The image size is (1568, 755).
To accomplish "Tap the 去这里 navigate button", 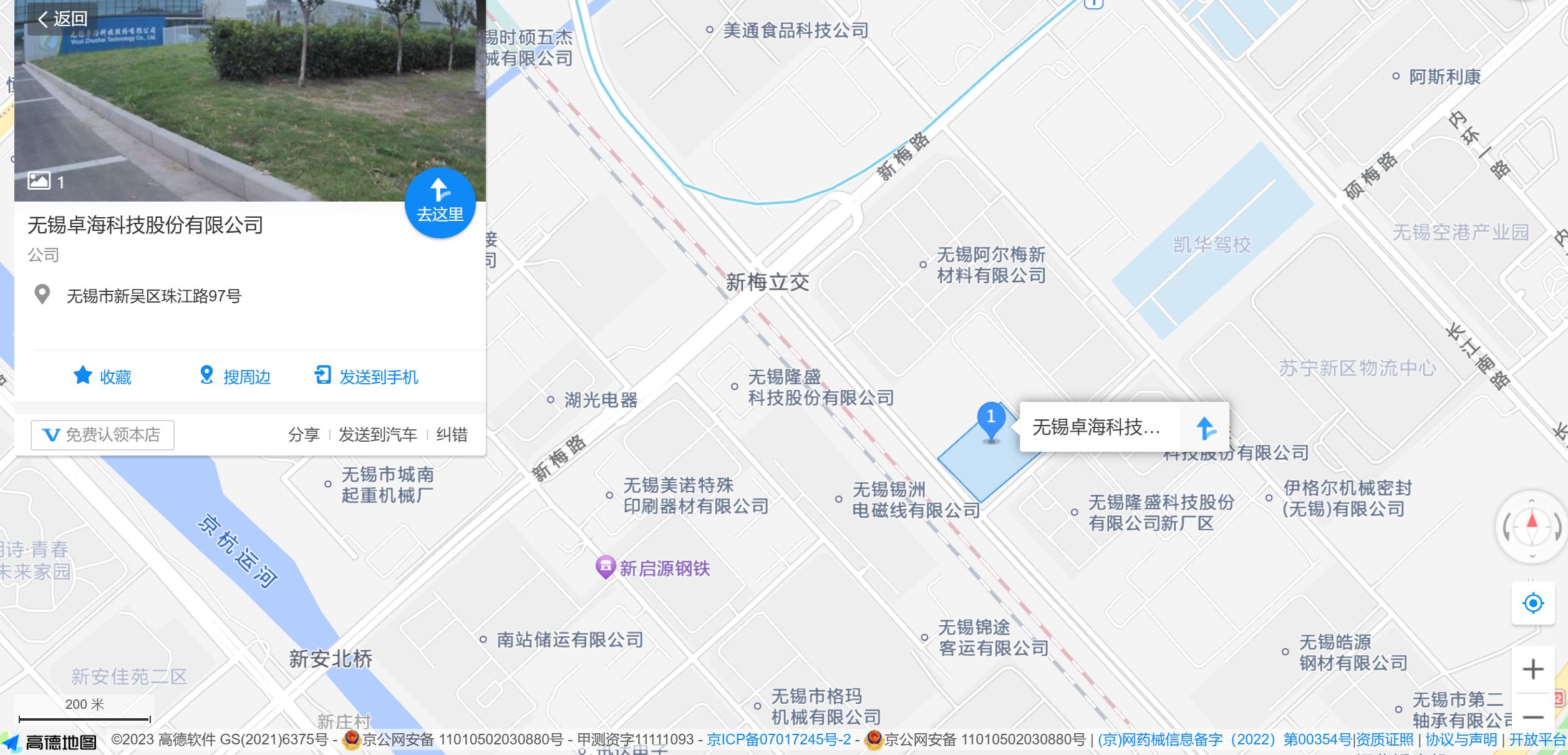I will pyautogui.click(x=440, y=203).
